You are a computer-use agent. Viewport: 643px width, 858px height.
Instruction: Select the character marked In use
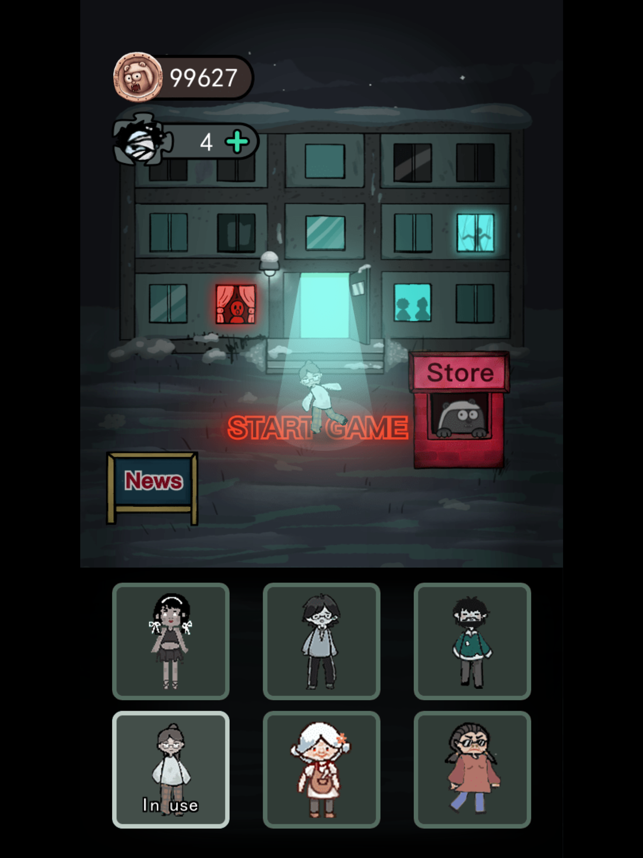point(171,769)
